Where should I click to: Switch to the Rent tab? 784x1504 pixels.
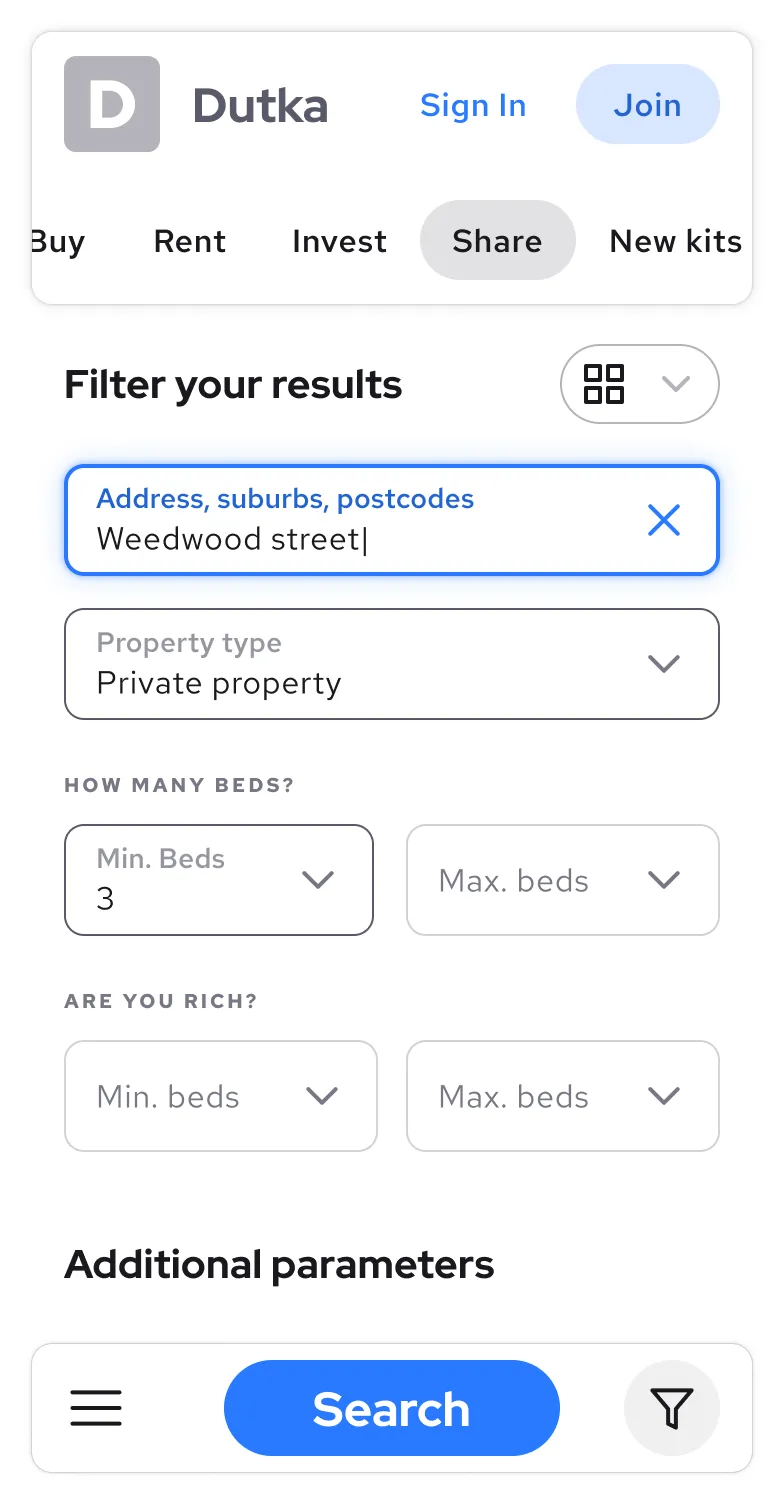point(190,242)
